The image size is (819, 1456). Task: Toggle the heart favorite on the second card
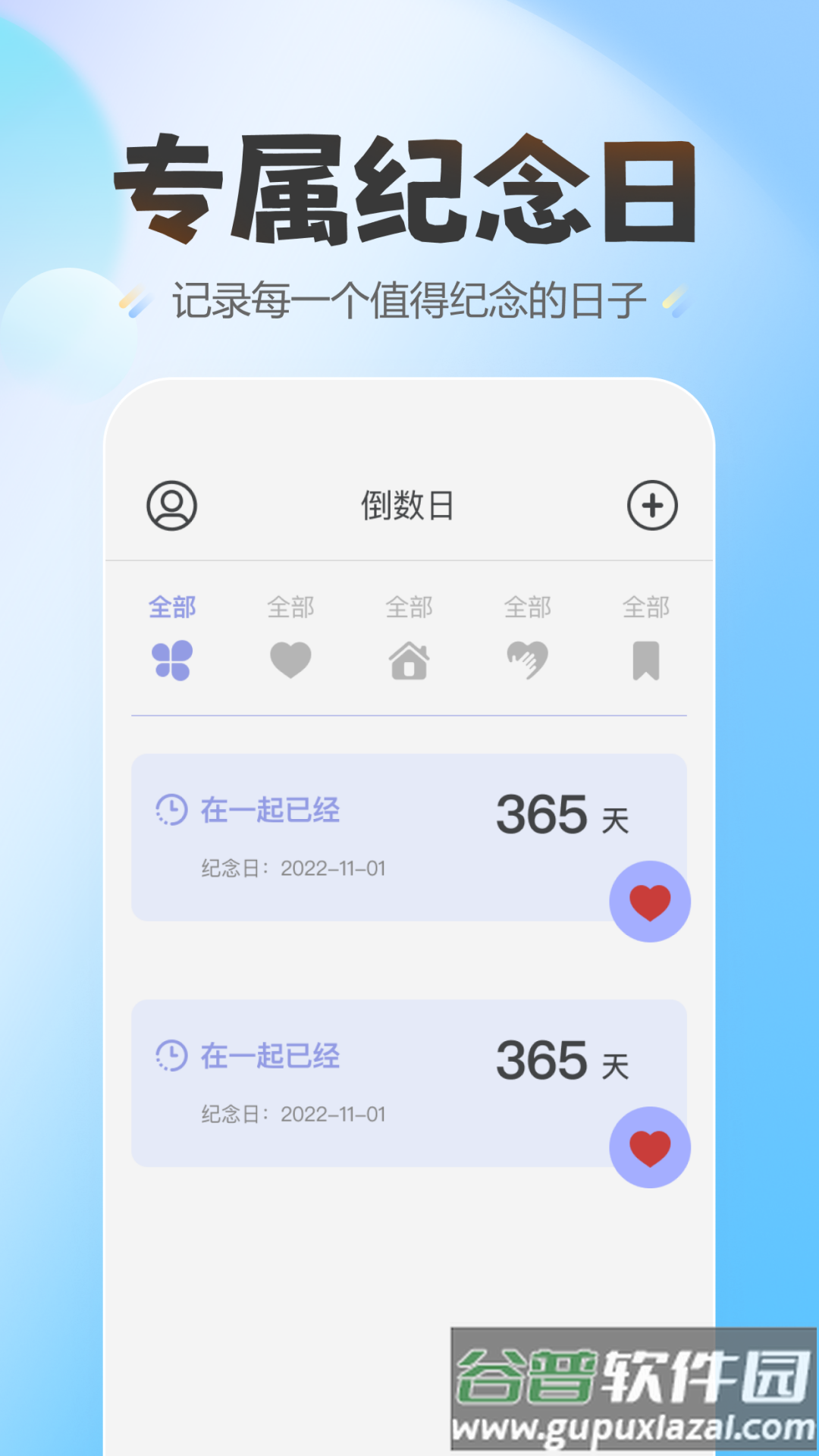coord(651,1147)
